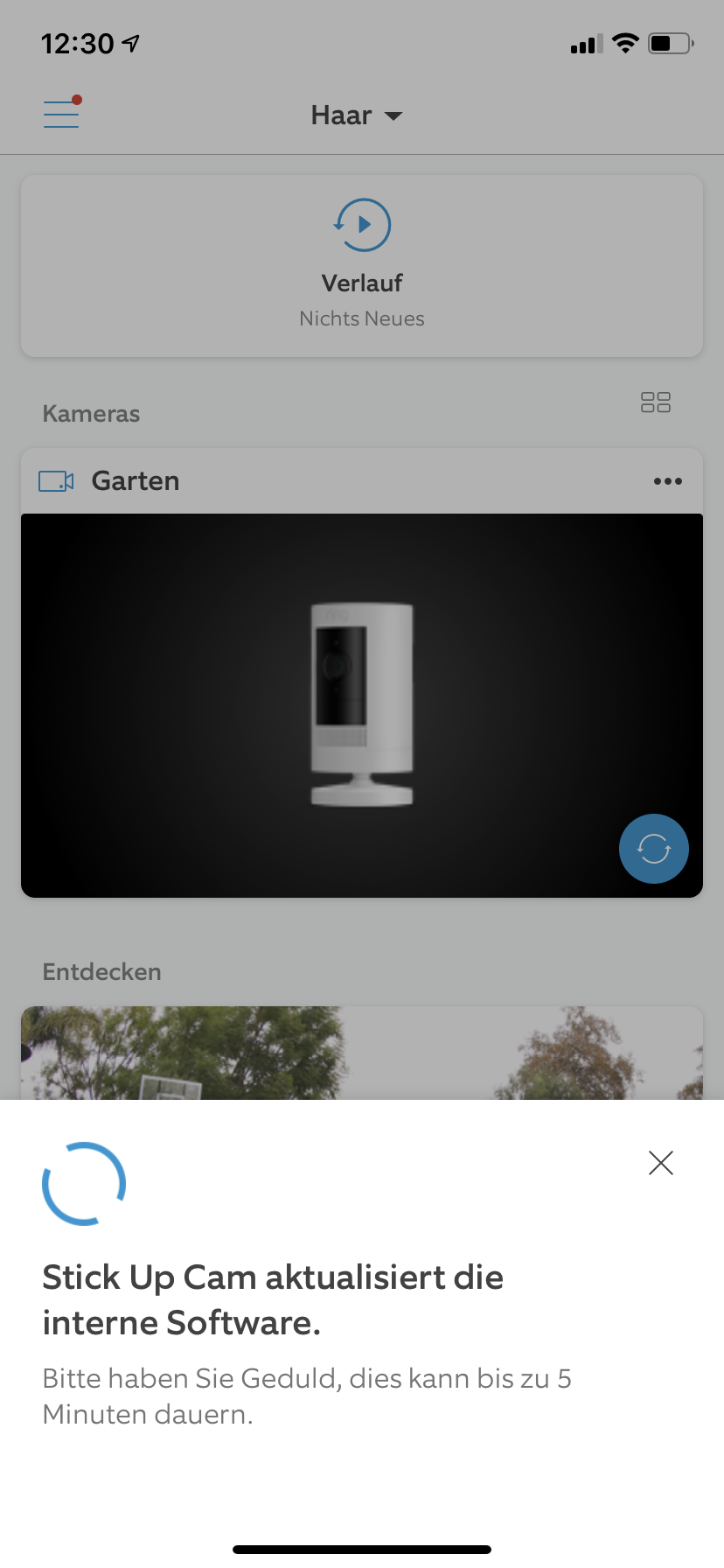Viewport: 724px width, 1568px height.
Task: Close the software update sheet
Action: pyautogui.click(x=661, y=1163)
